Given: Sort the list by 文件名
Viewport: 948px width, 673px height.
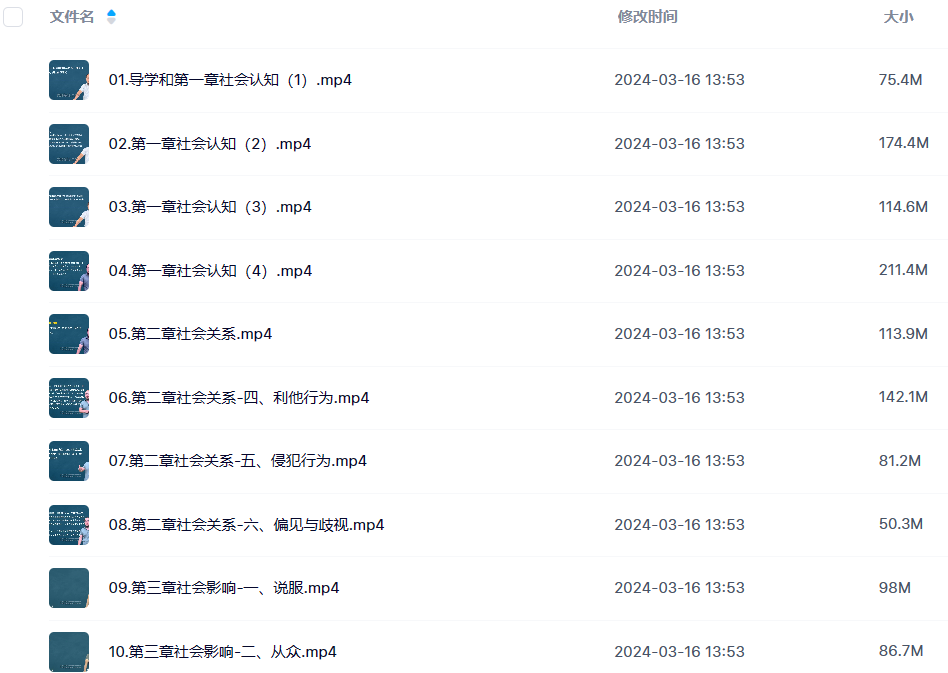Looking at the screenshot, I should coord(72,17).
